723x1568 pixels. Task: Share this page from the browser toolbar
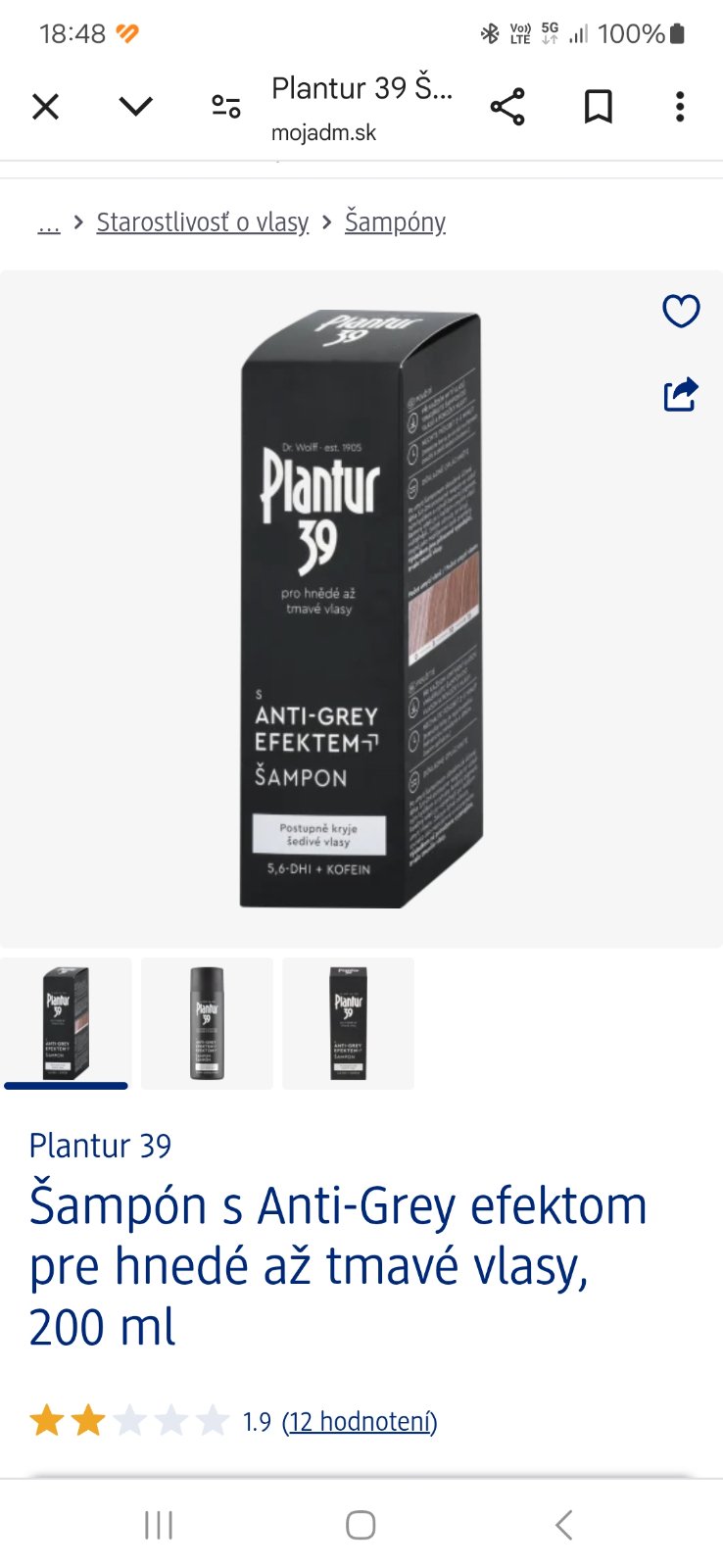tap(507, 107)
